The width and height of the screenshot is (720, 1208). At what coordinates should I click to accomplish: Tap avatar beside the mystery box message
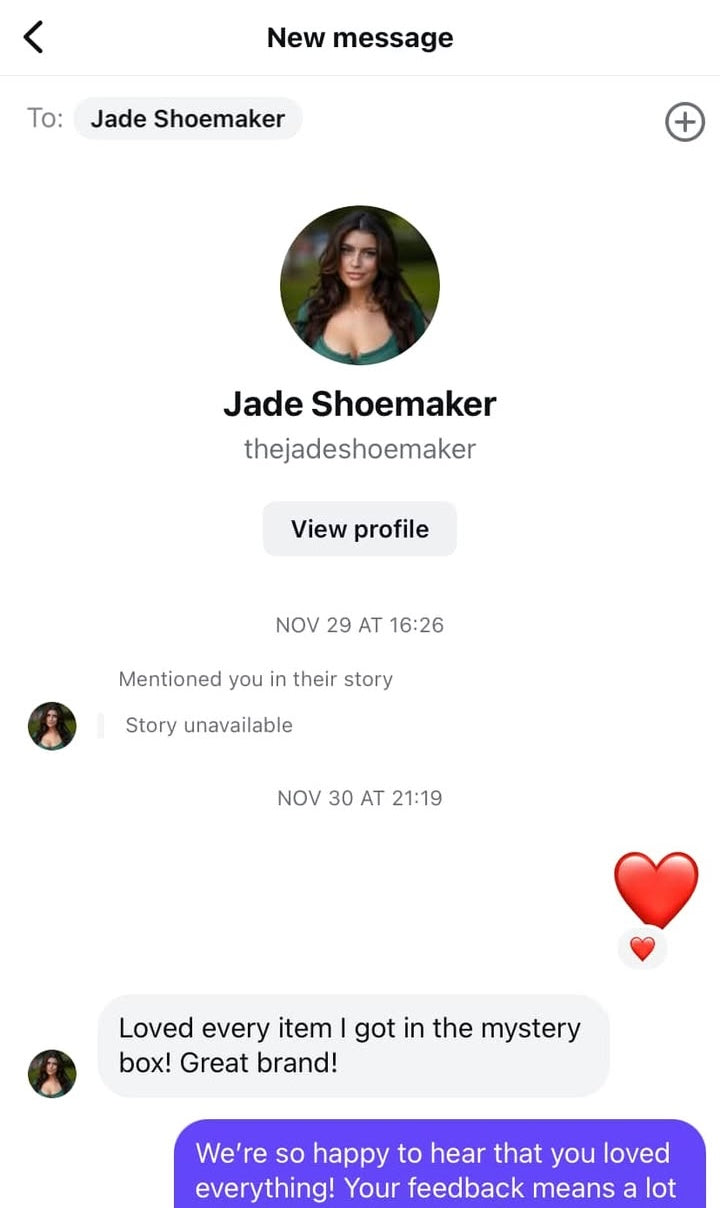pyautogui.click(x=52, y=1074)
